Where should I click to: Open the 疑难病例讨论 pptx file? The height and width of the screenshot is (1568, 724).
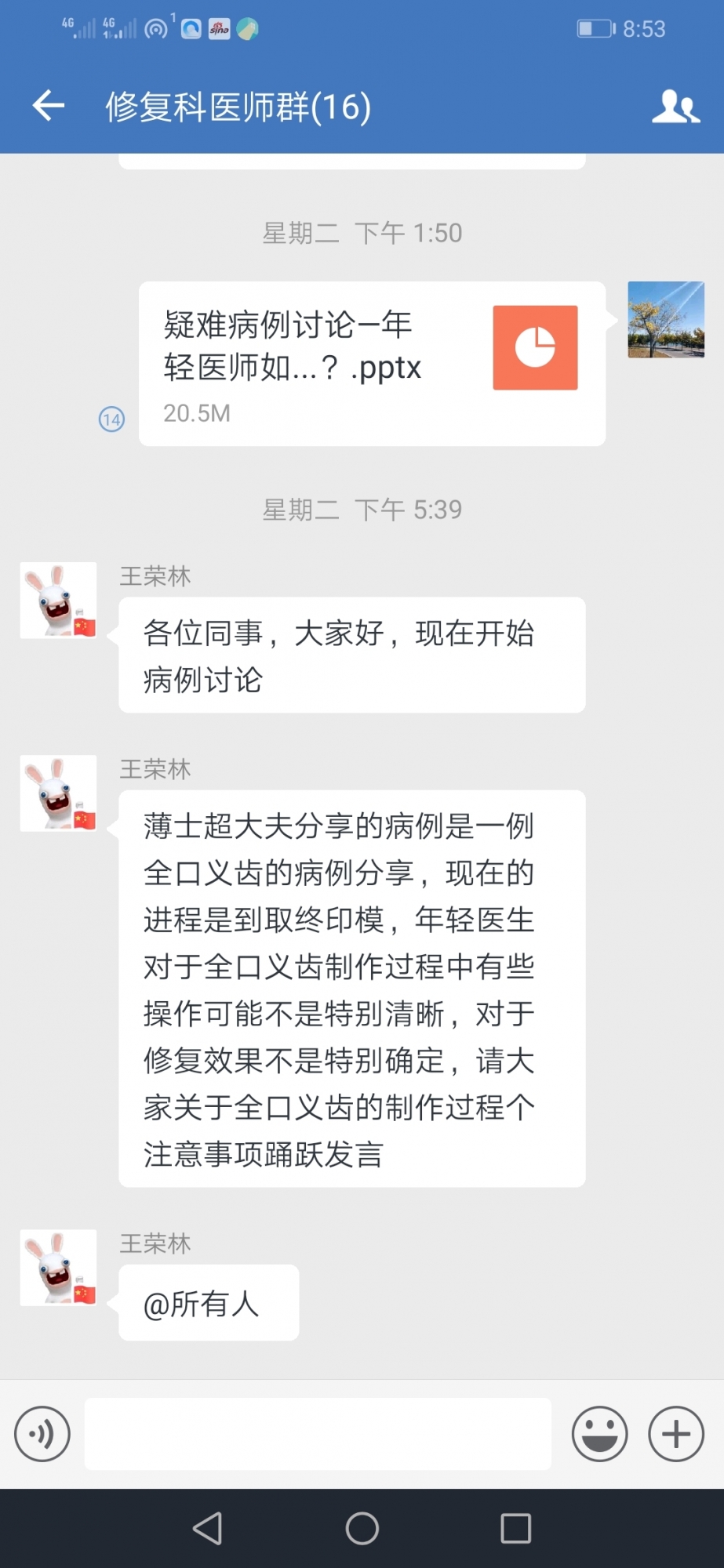coord(372,363)
